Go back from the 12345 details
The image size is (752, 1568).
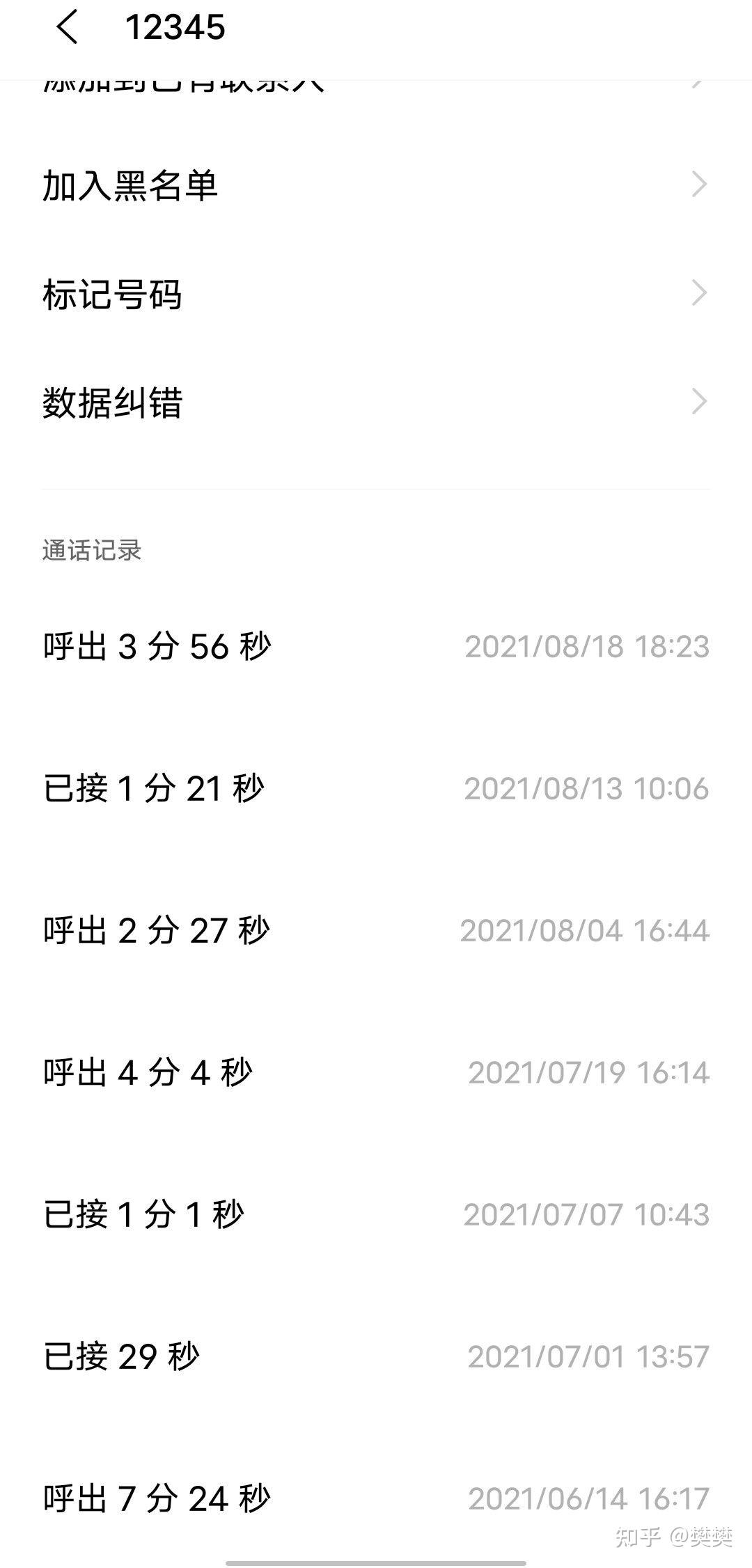pyautogui.click(x=68, y=28)
